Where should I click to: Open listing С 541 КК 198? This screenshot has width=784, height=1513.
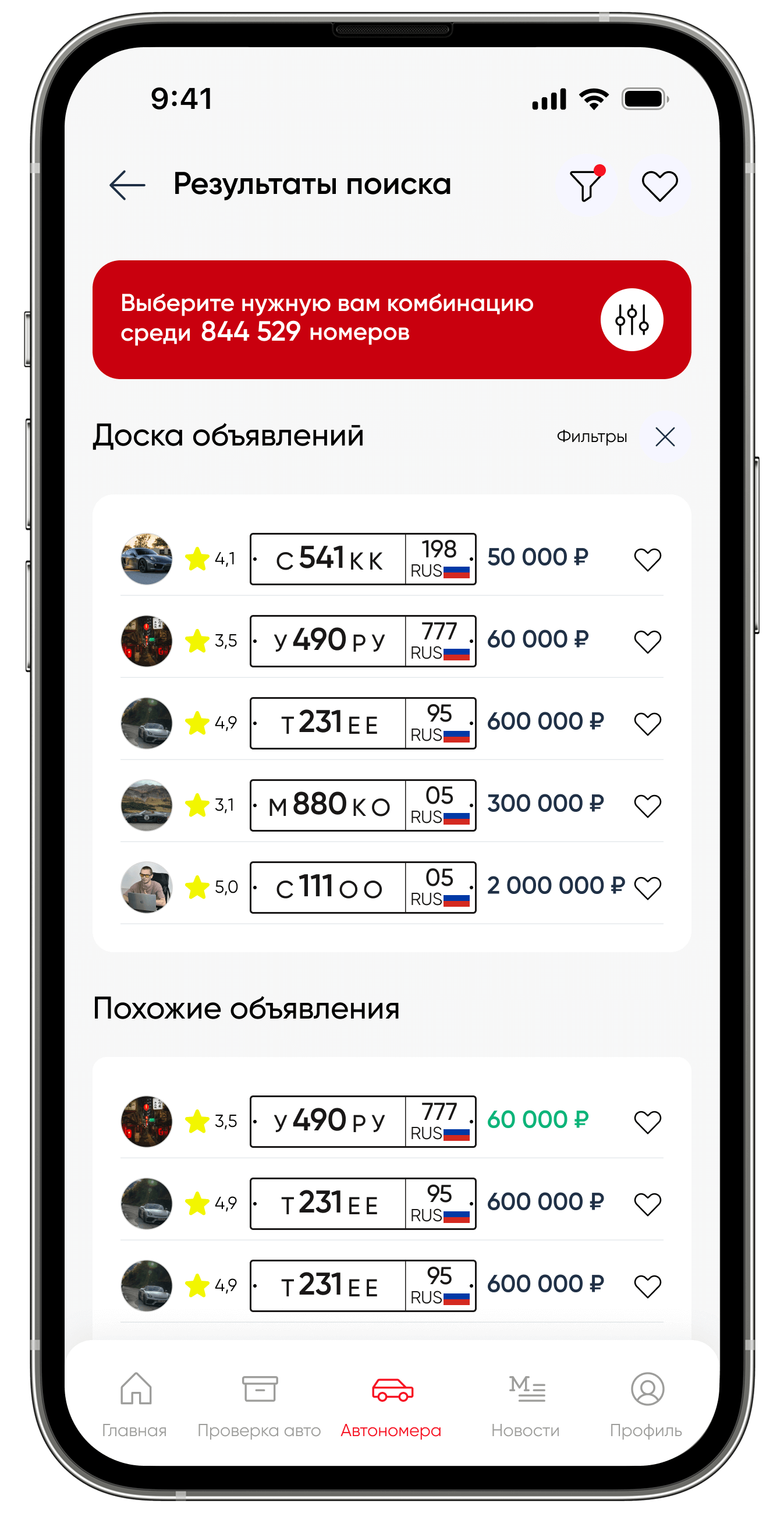(363, 558)
